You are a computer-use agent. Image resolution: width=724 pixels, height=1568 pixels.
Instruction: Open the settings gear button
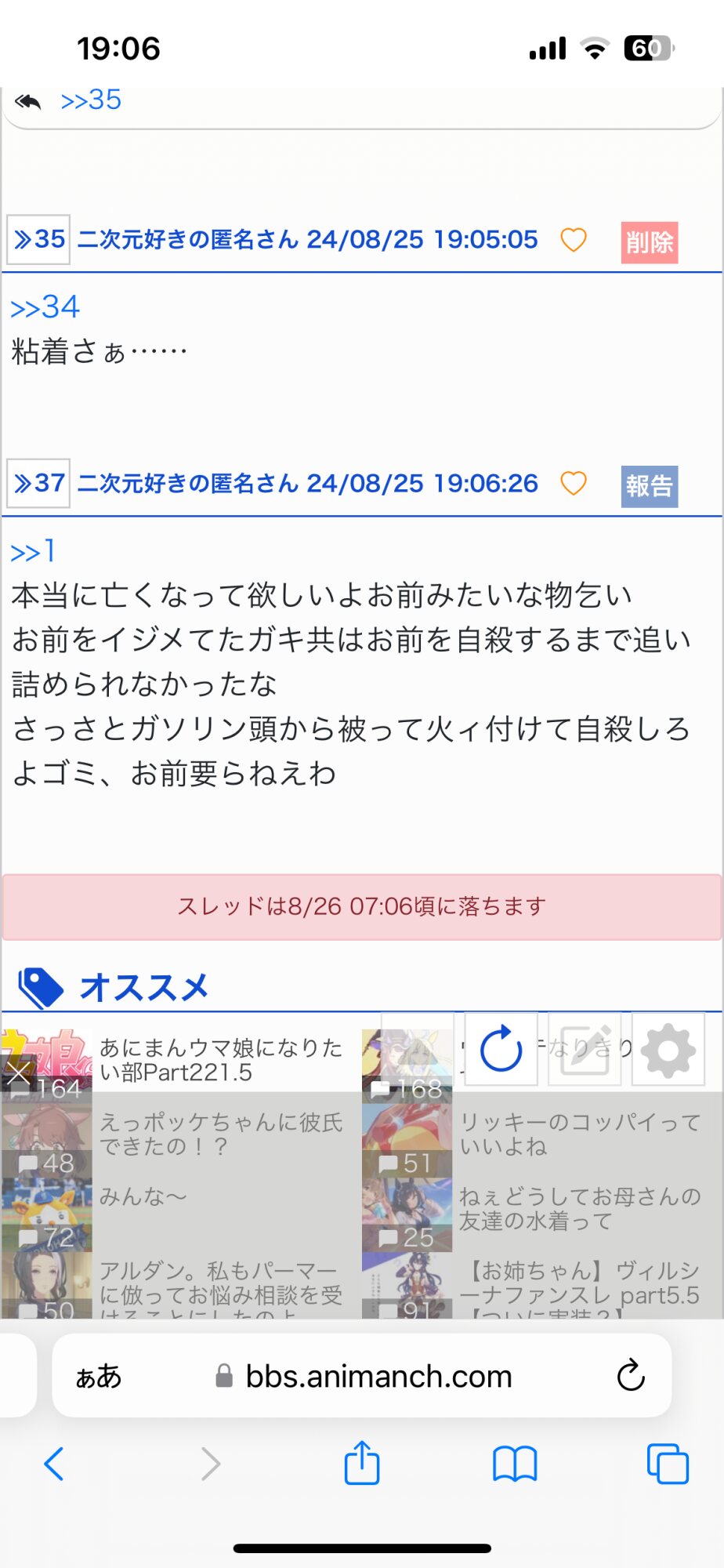tap(668, 1049)
